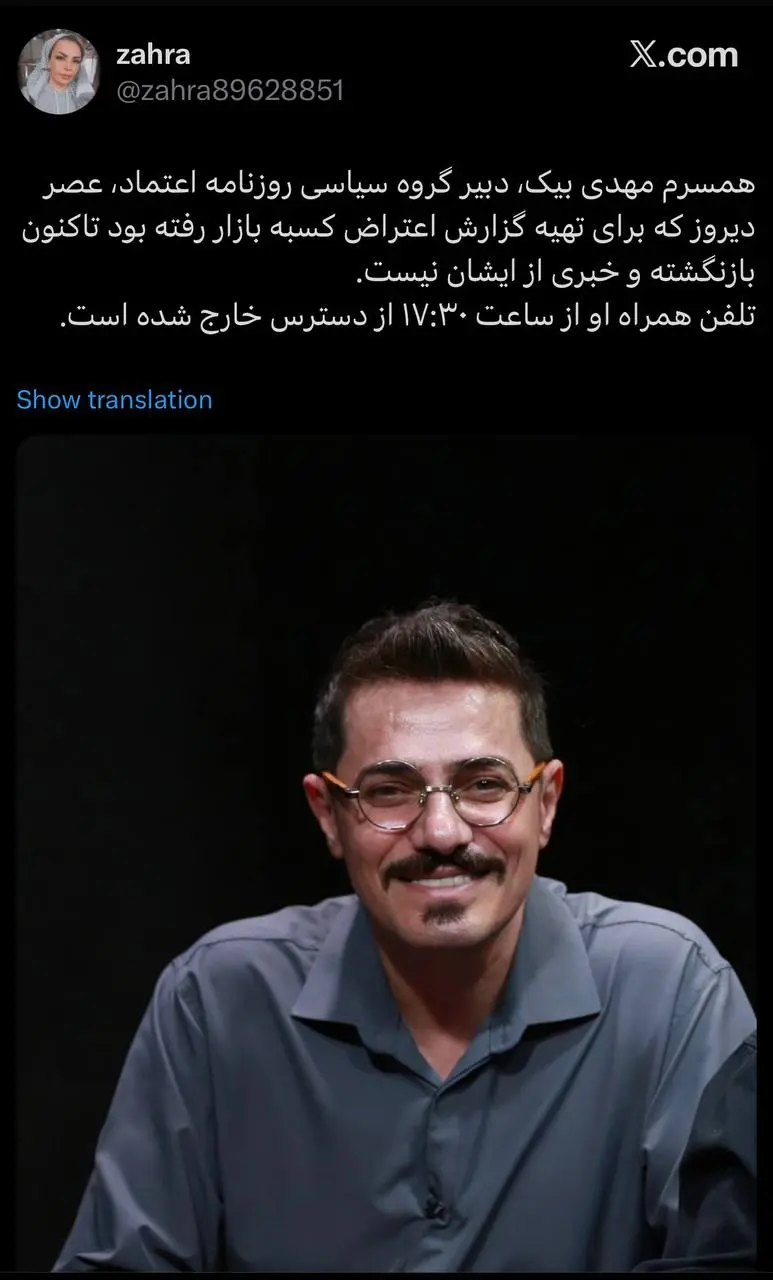Click the X icon next to .com text

click(646, 53)
